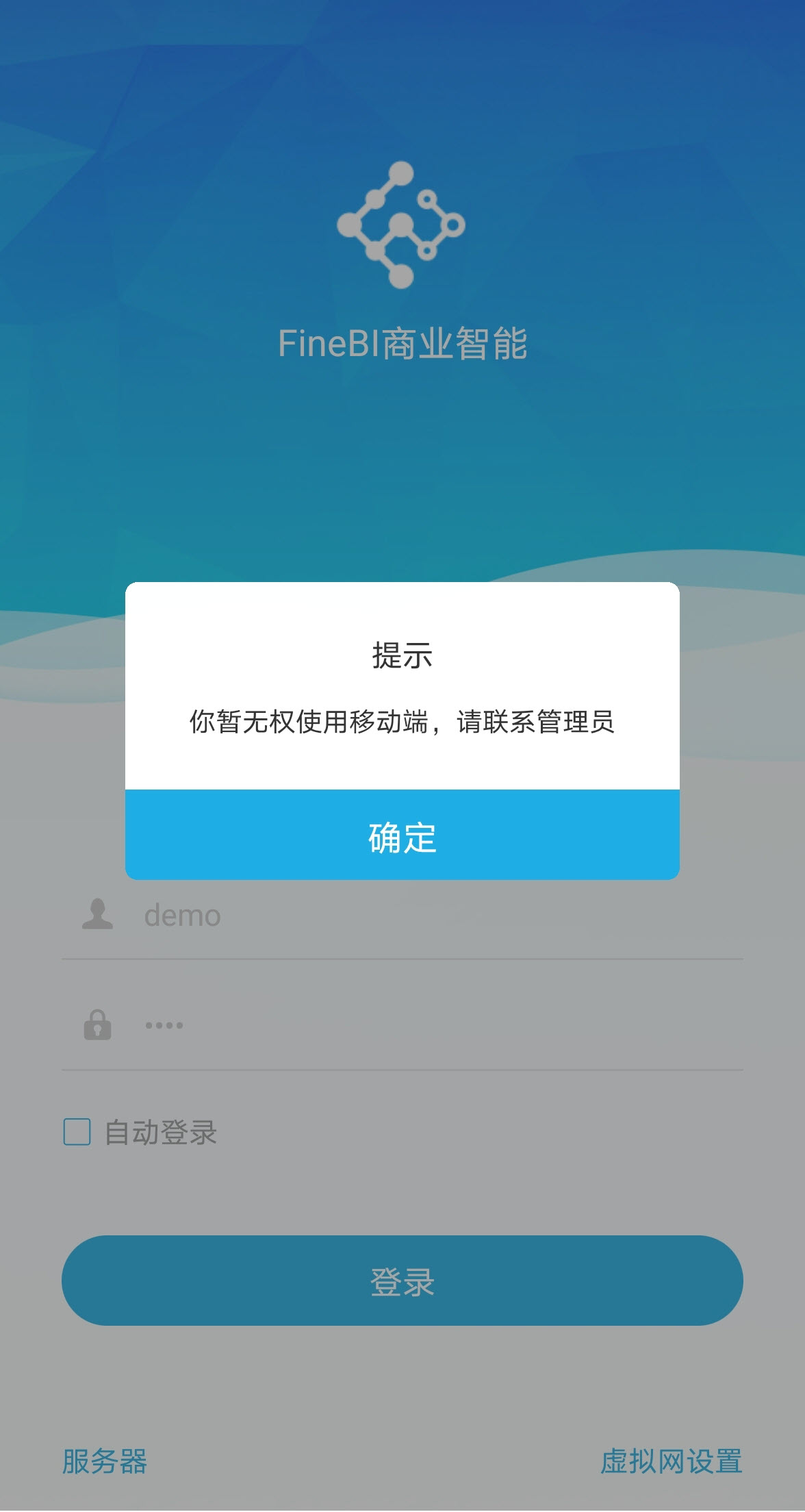Confirm the dialog with 确定

point(402,835)
